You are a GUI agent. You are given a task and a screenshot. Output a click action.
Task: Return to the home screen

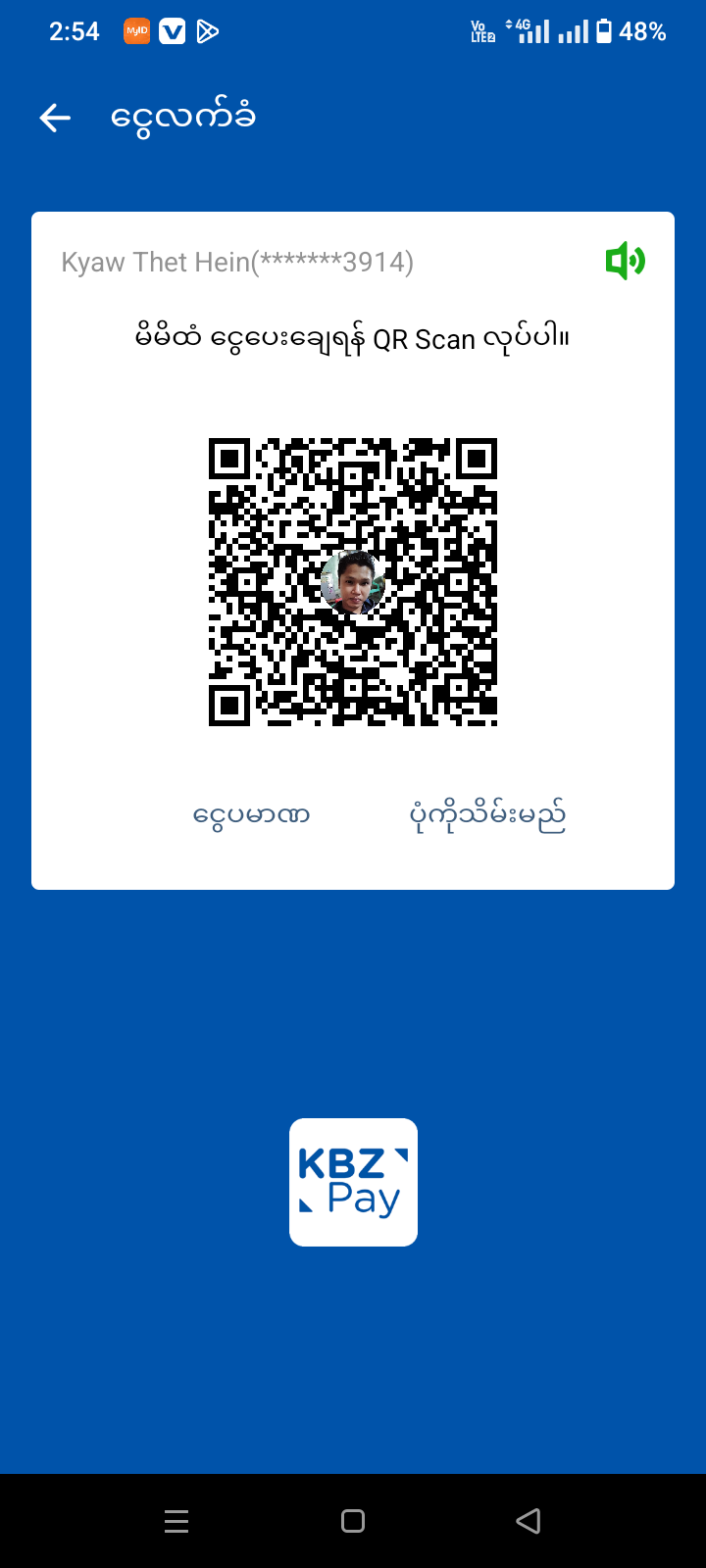click(x=353, y=1521)
